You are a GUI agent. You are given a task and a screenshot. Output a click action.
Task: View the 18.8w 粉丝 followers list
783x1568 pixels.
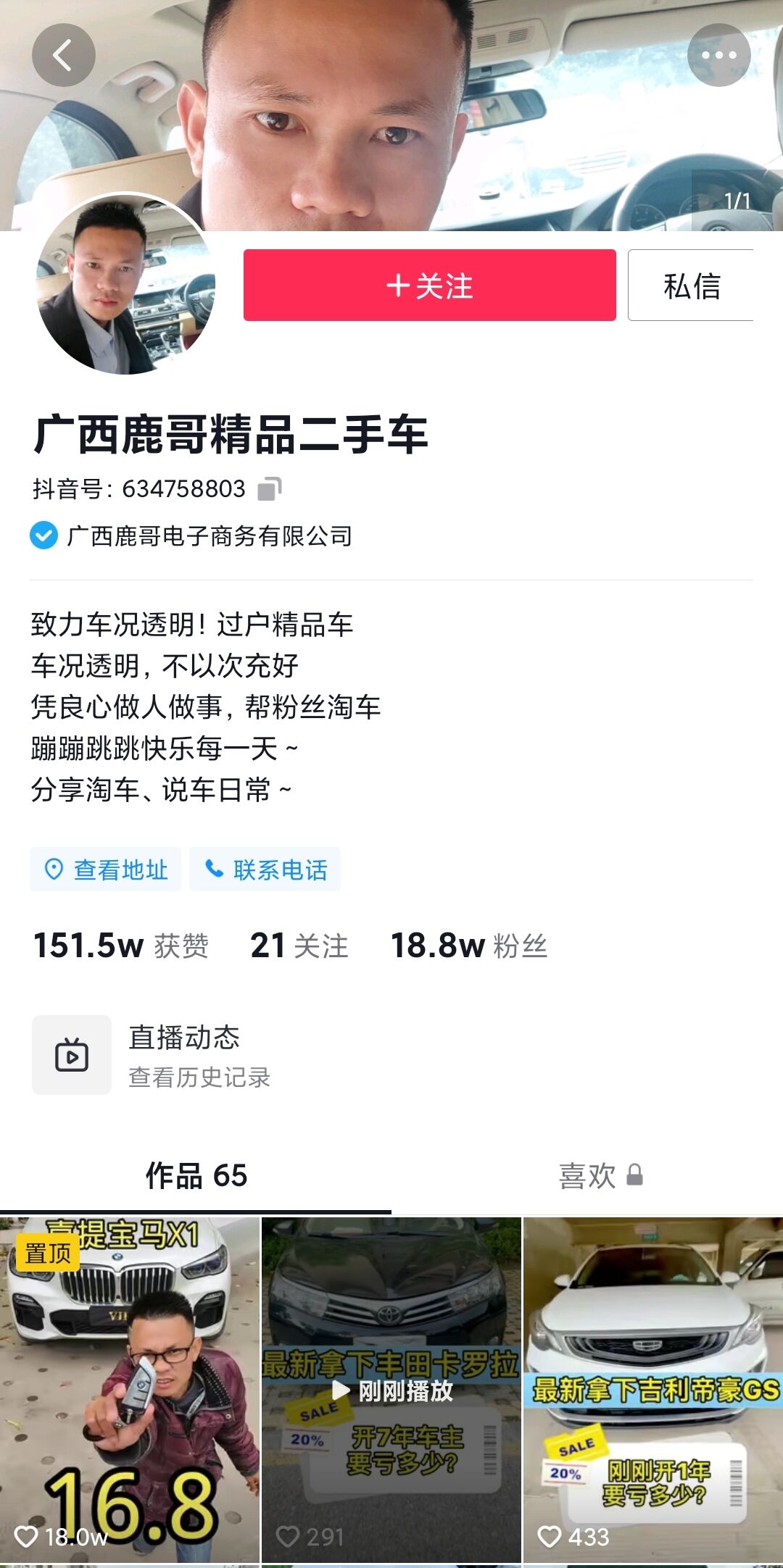(468, 946)
